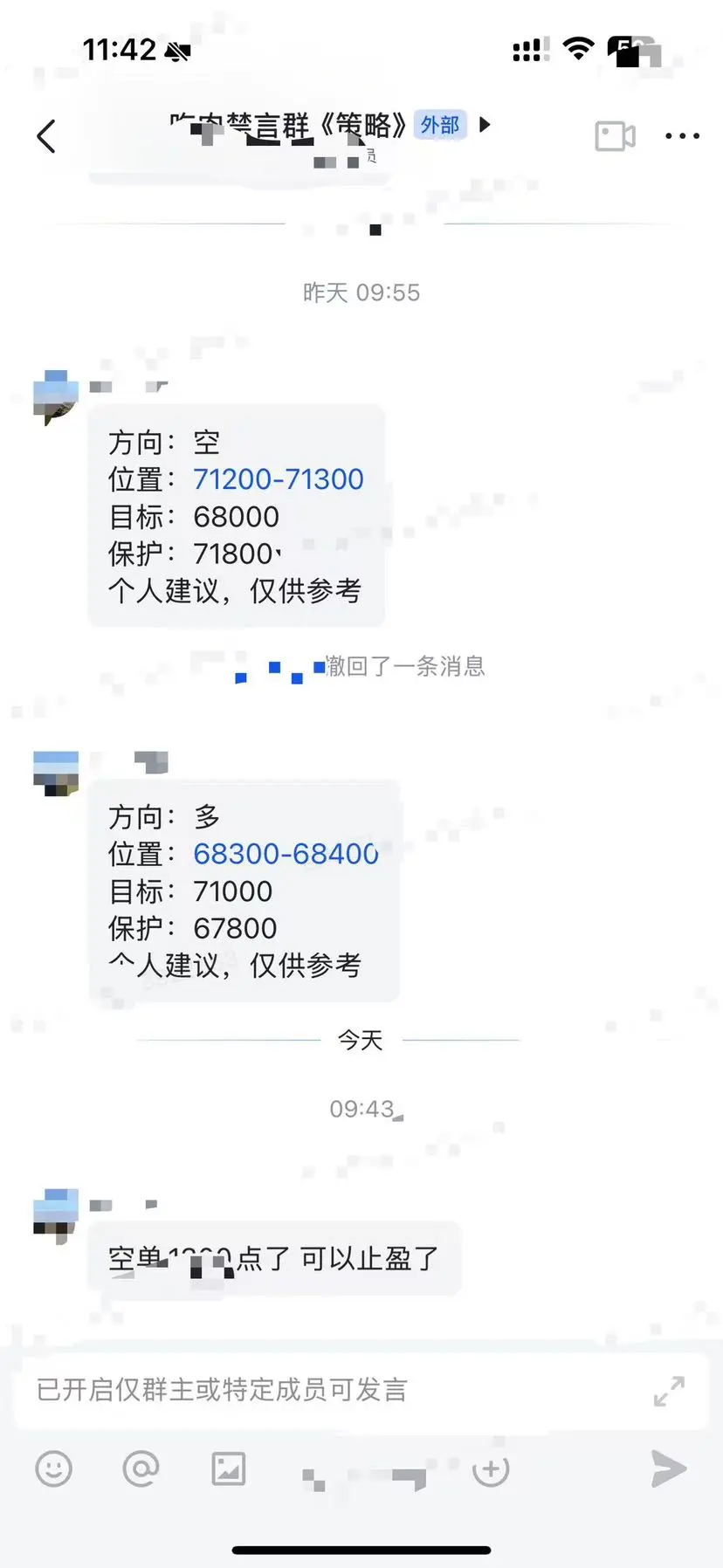Viewport: 723px width, 1568px height.
Task: Tap the 外部 external group badge
Action: 441,125
